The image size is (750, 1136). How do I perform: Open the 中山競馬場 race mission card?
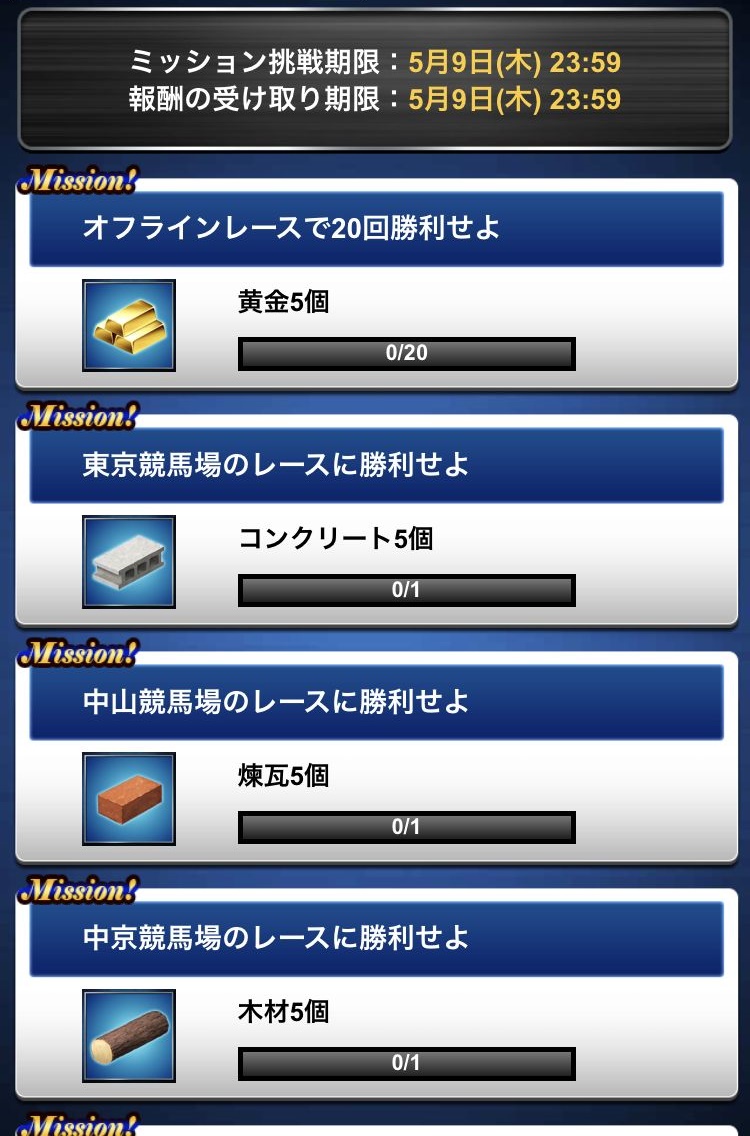click(x=376, y=702)
